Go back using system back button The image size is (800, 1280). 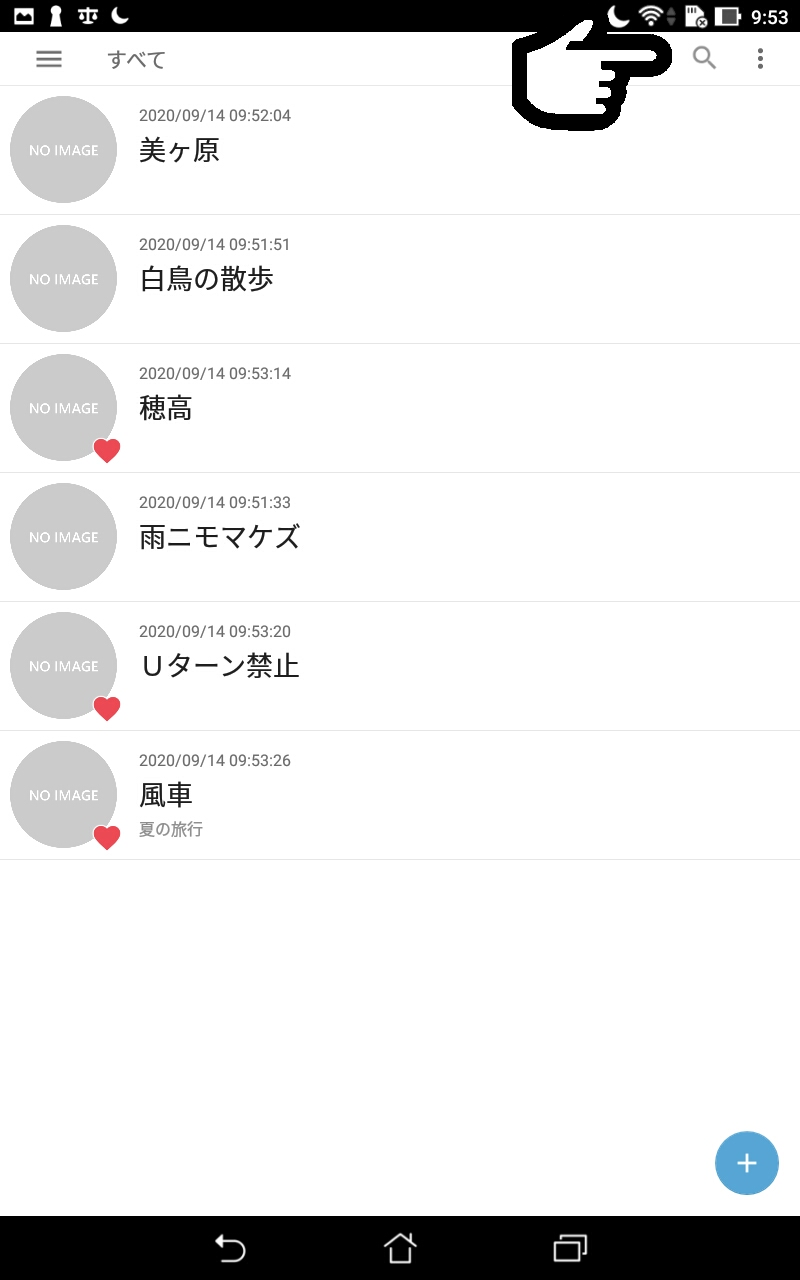tap(230, 1248)
